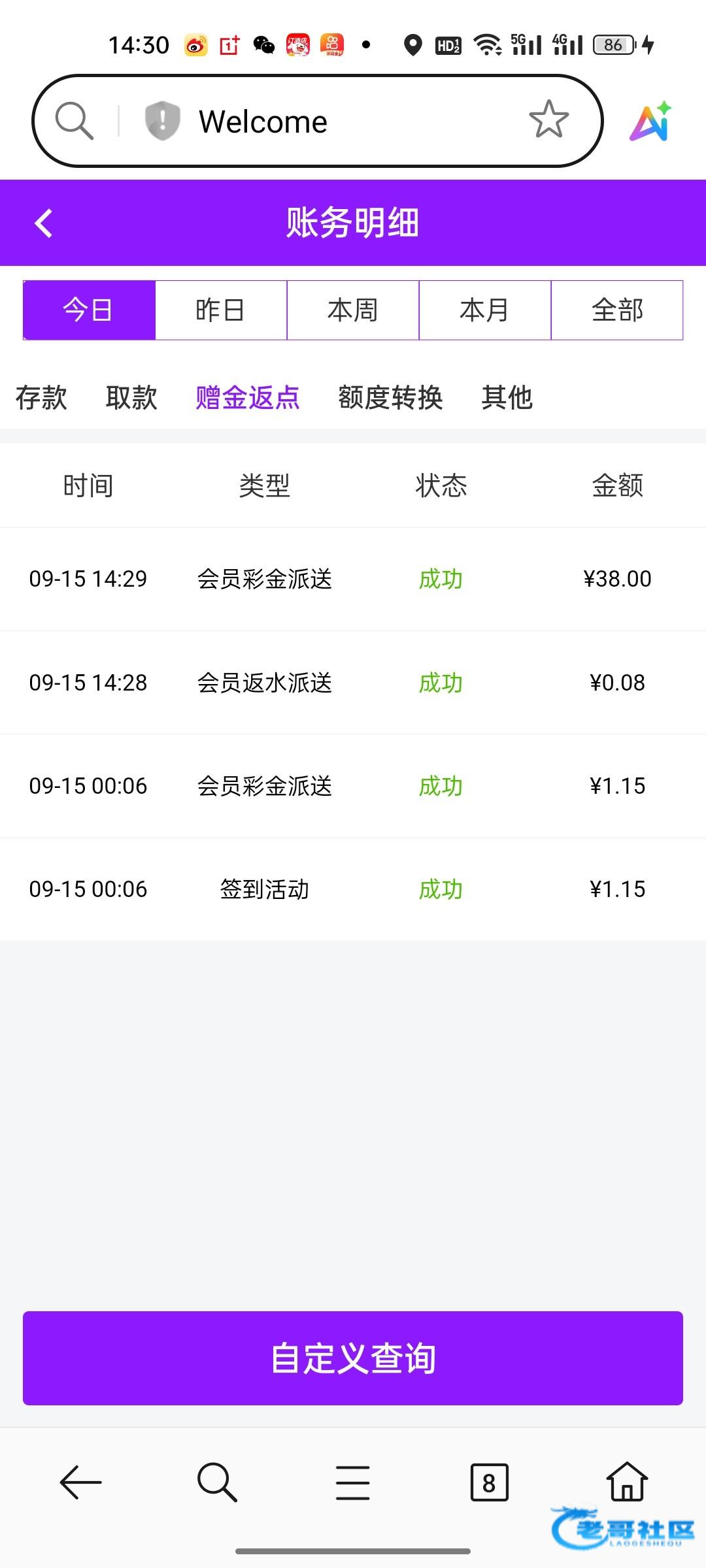
Task: Select the 赠金返点 category
Action: pyautogui.click(x=248, y=397)
